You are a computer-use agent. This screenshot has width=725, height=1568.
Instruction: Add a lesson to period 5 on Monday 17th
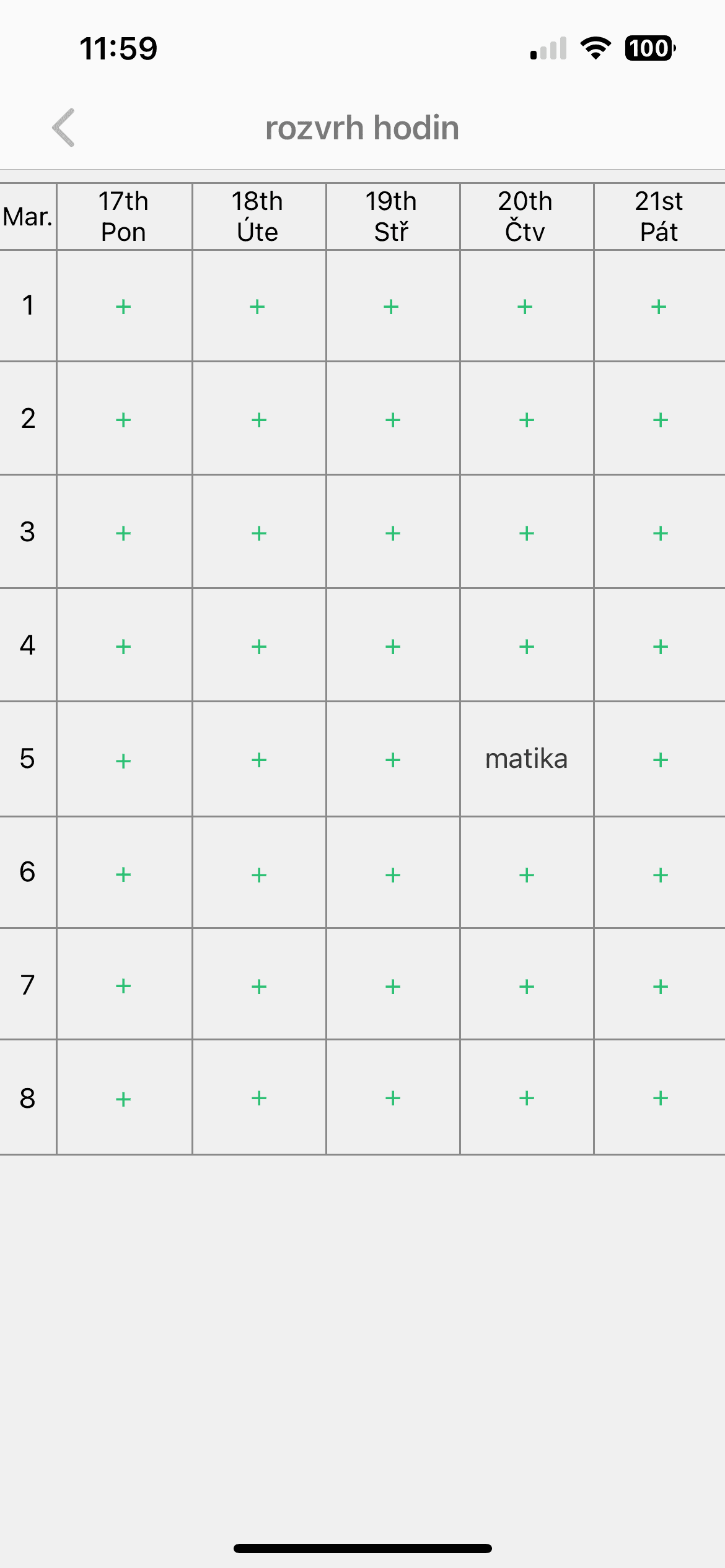pos(123,760)
